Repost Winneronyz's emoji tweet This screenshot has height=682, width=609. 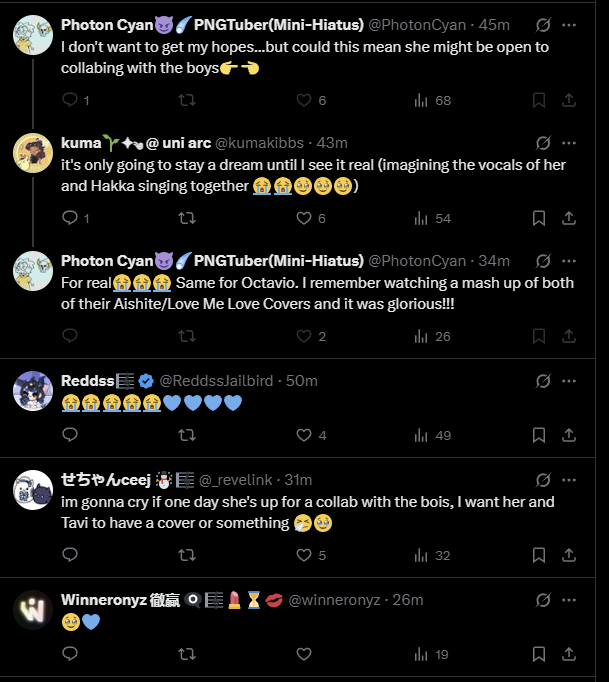pyautogui.click(x=187, y=654)
